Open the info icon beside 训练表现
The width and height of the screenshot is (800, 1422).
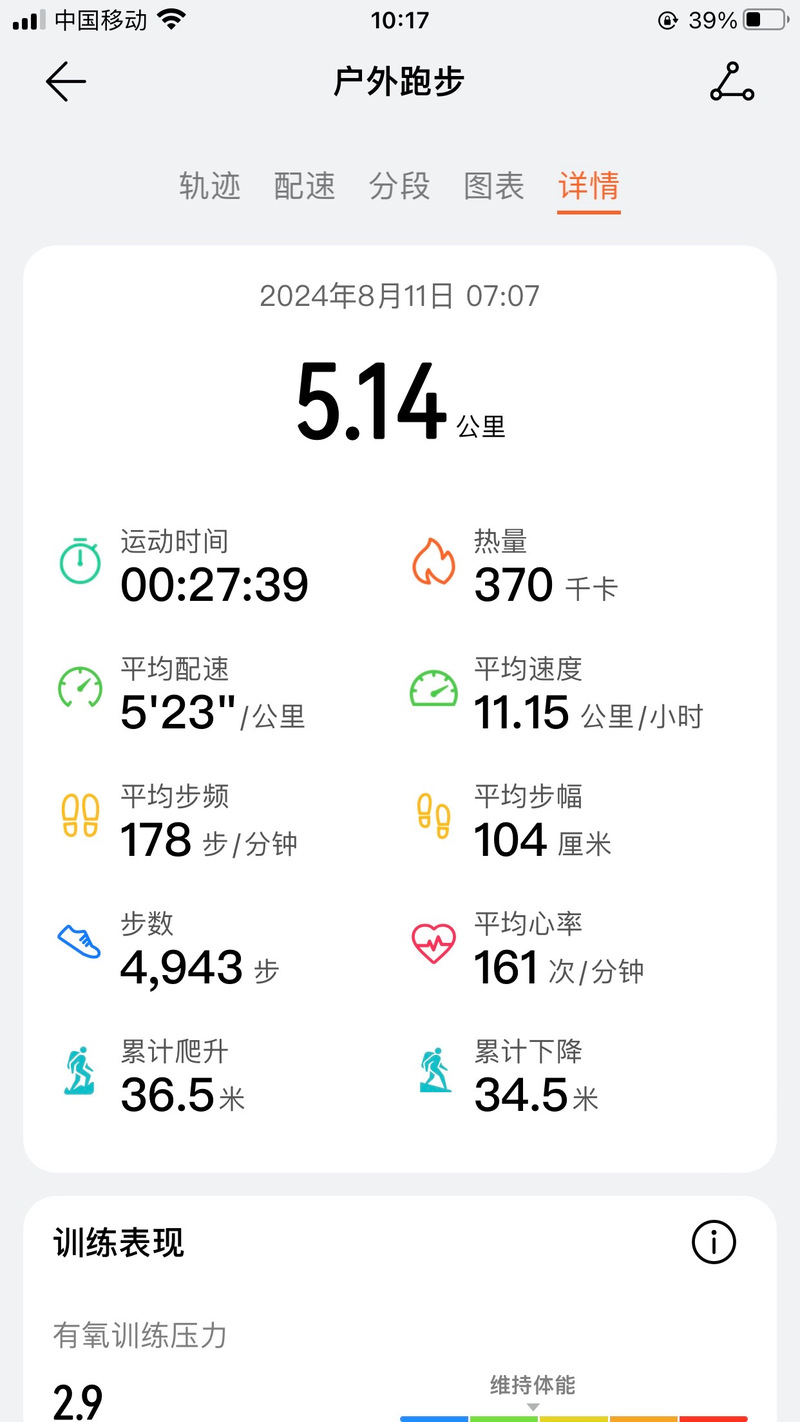(x=714, y=1243)
